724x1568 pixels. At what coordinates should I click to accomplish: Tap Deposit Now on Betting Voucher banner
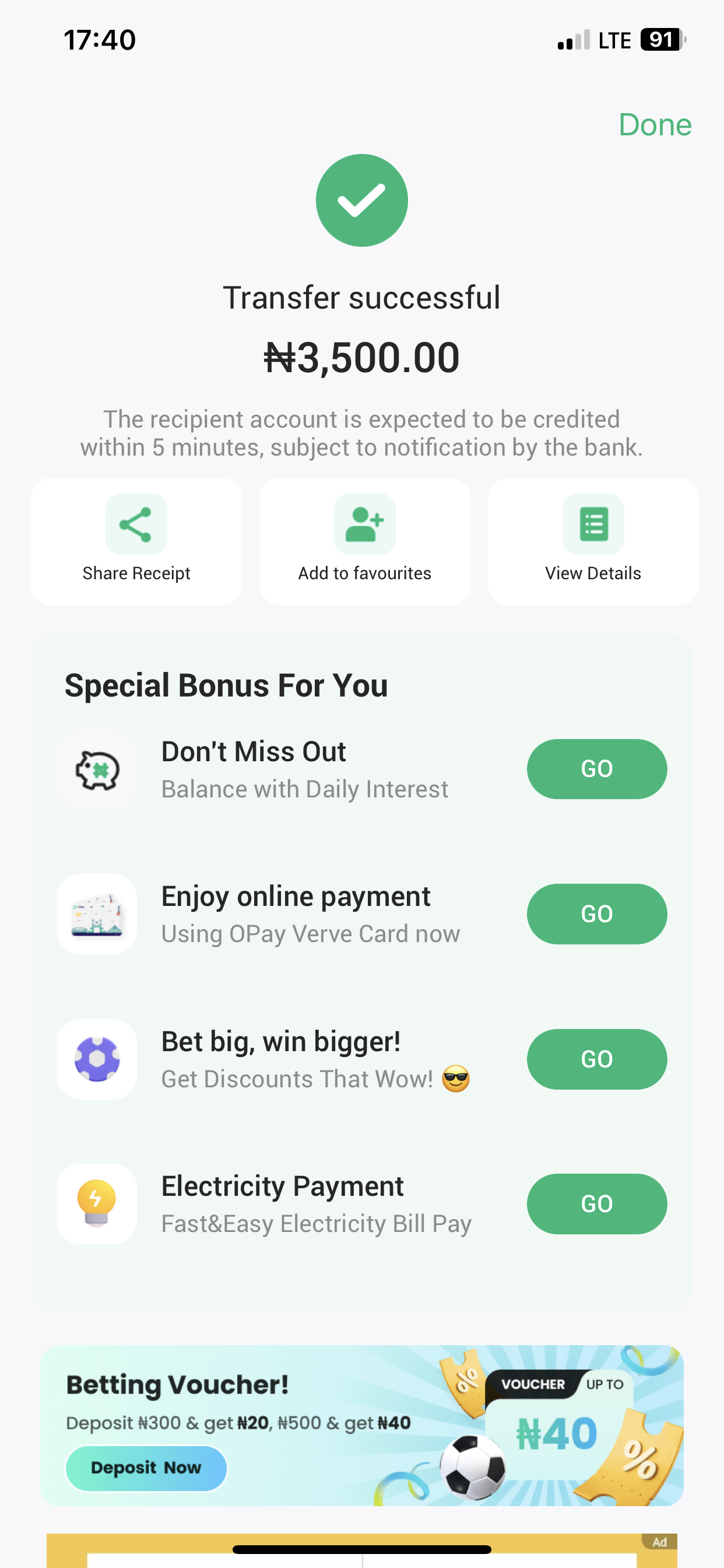tap(146, 1468)
